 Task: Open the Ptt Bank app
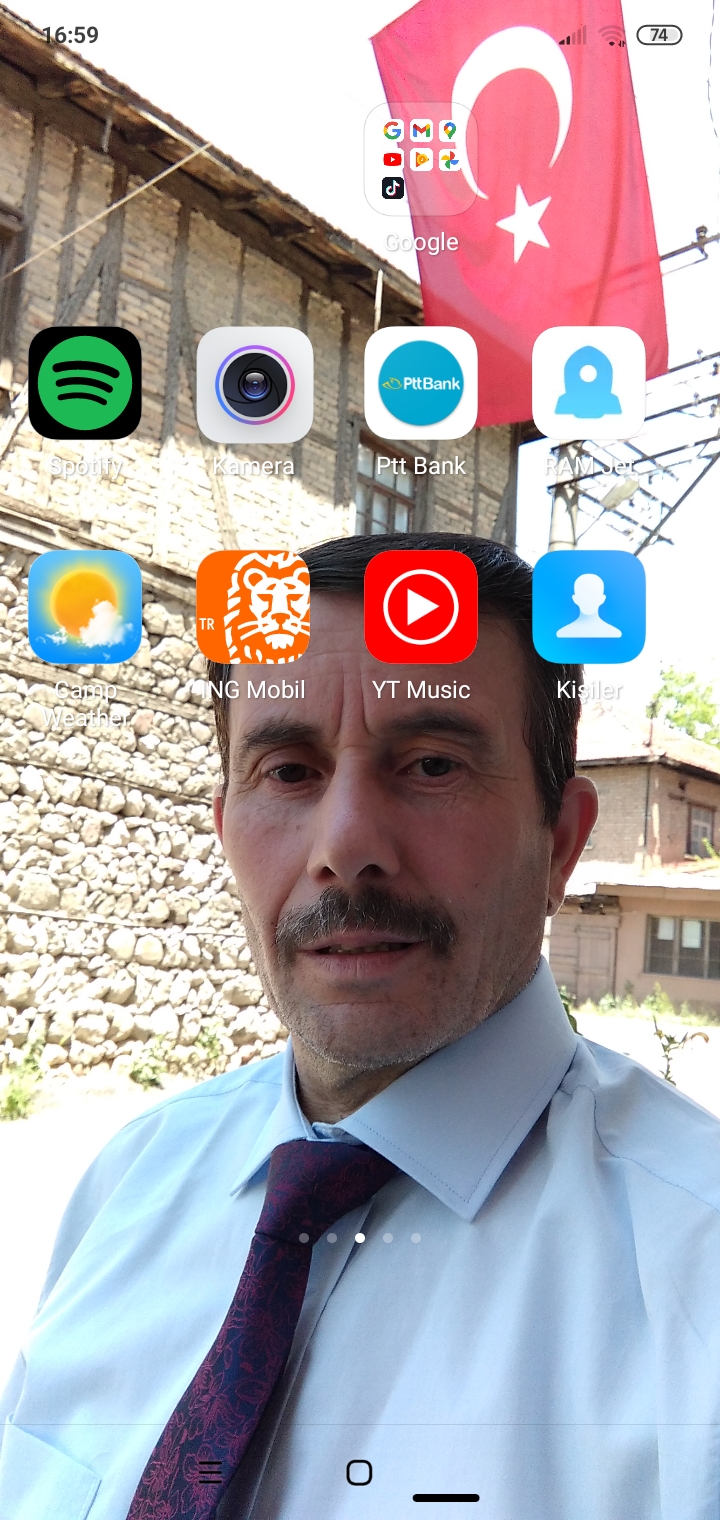[x=421, y=384]
